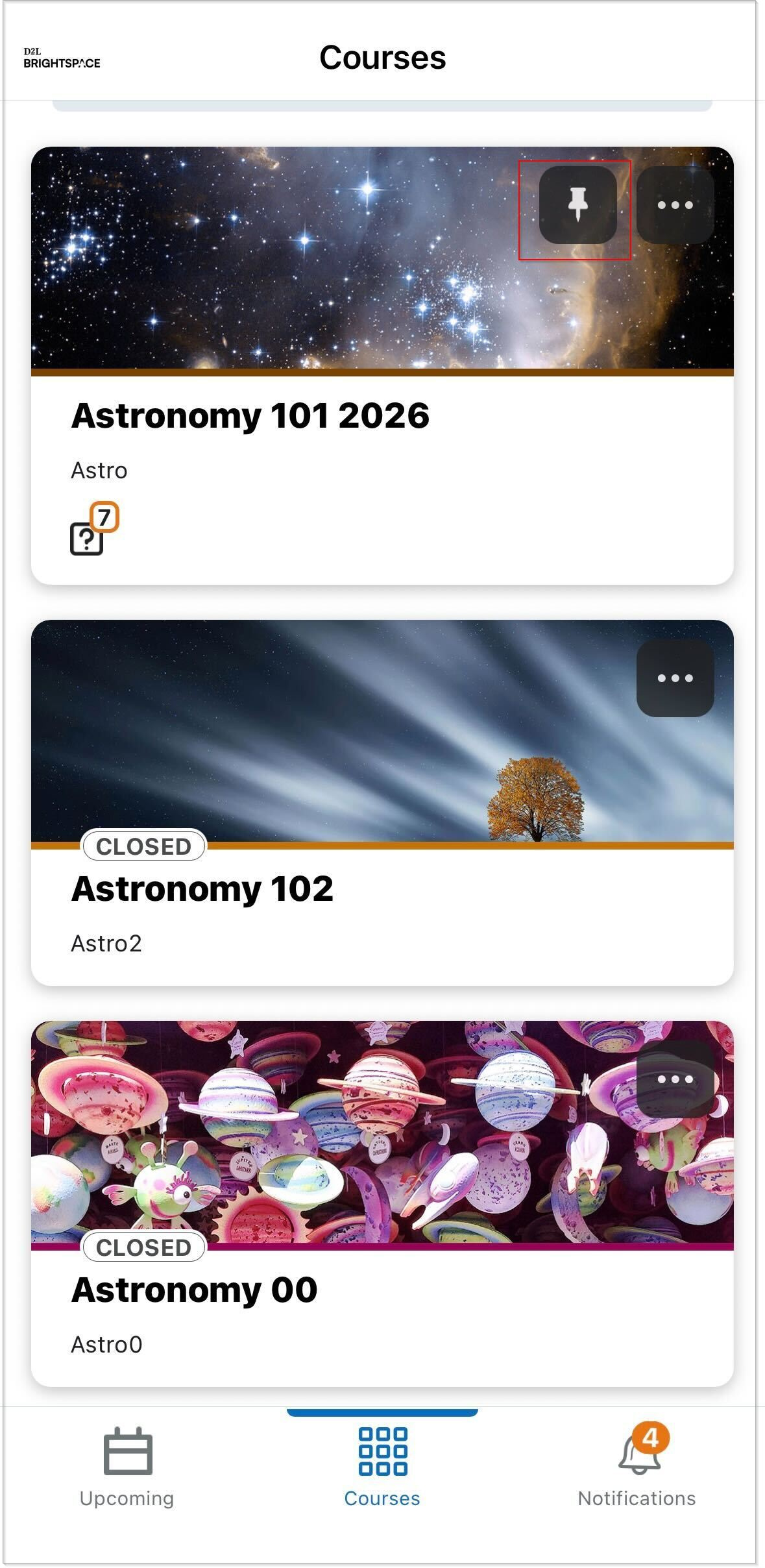Open the more options menu for Astronomy 101 2026
The image size is (765, 1568).
pos(675,205)
